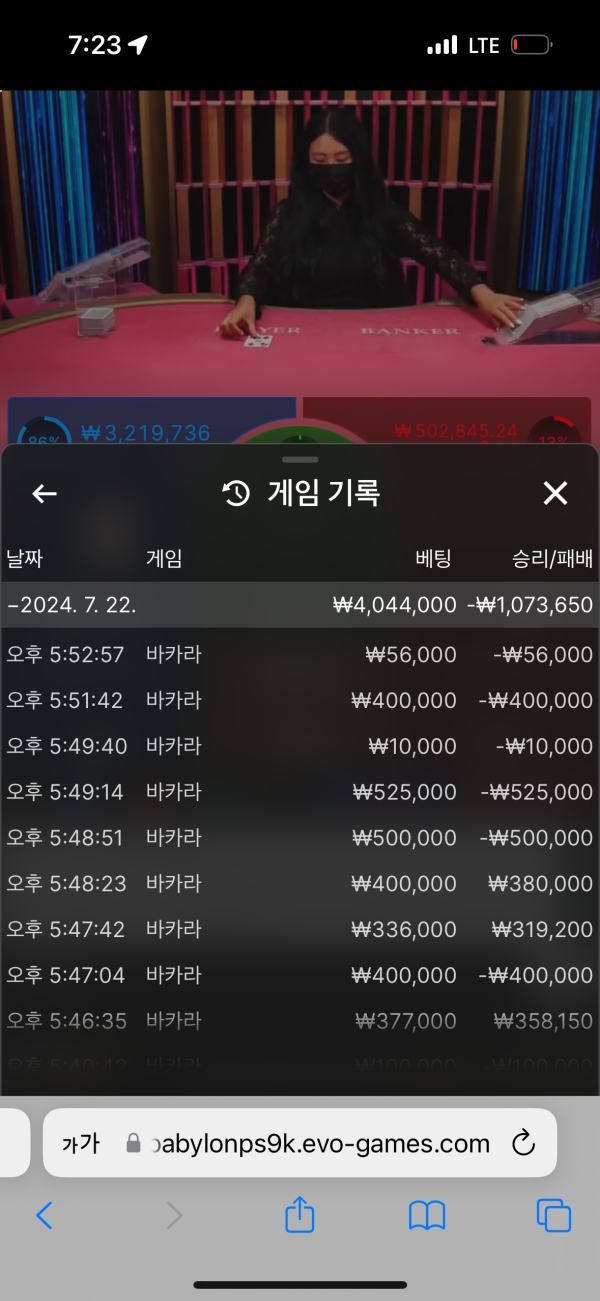Open the 오후 5:49:40 바카라 record
The image size is (600, 1301).
click(x=300, y=747)
